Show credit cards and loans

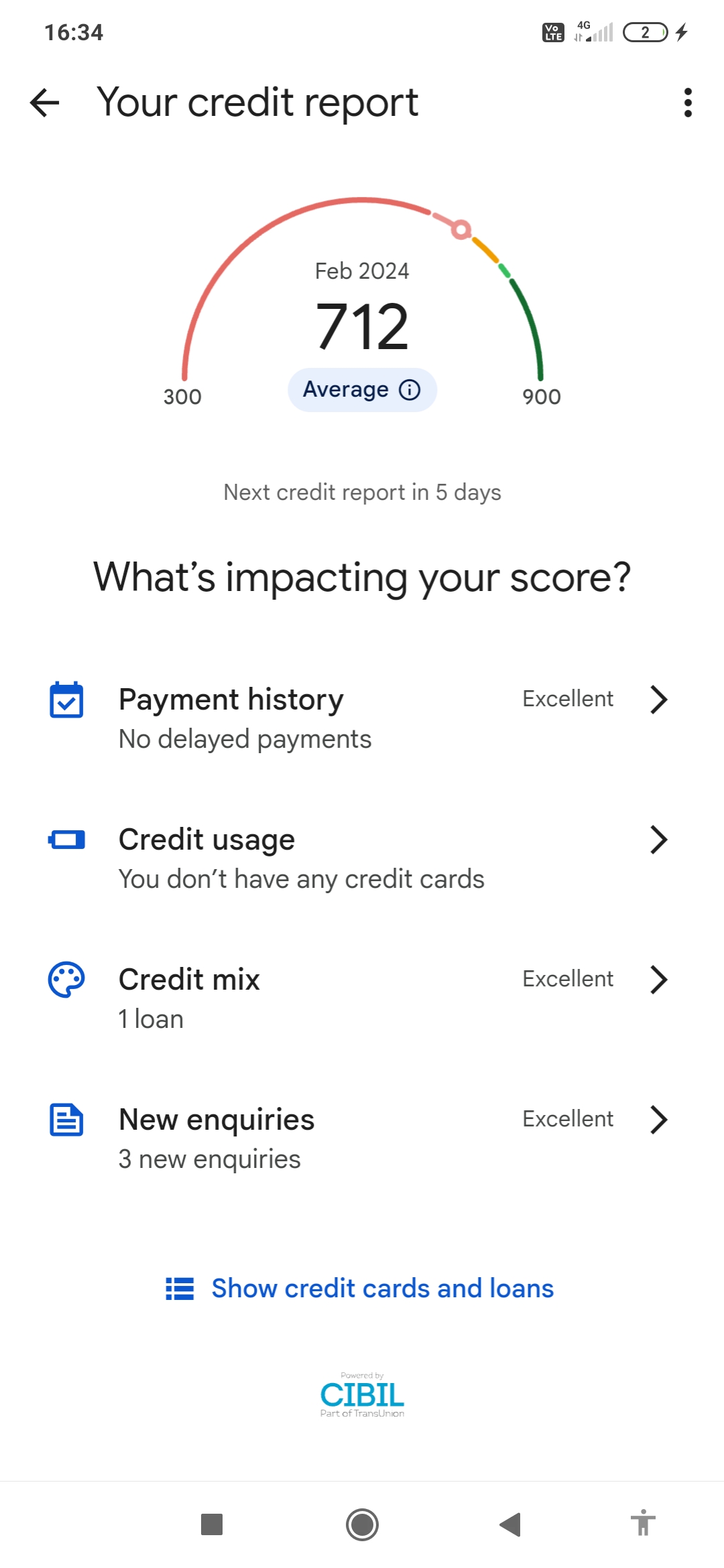coord(360,1288)
